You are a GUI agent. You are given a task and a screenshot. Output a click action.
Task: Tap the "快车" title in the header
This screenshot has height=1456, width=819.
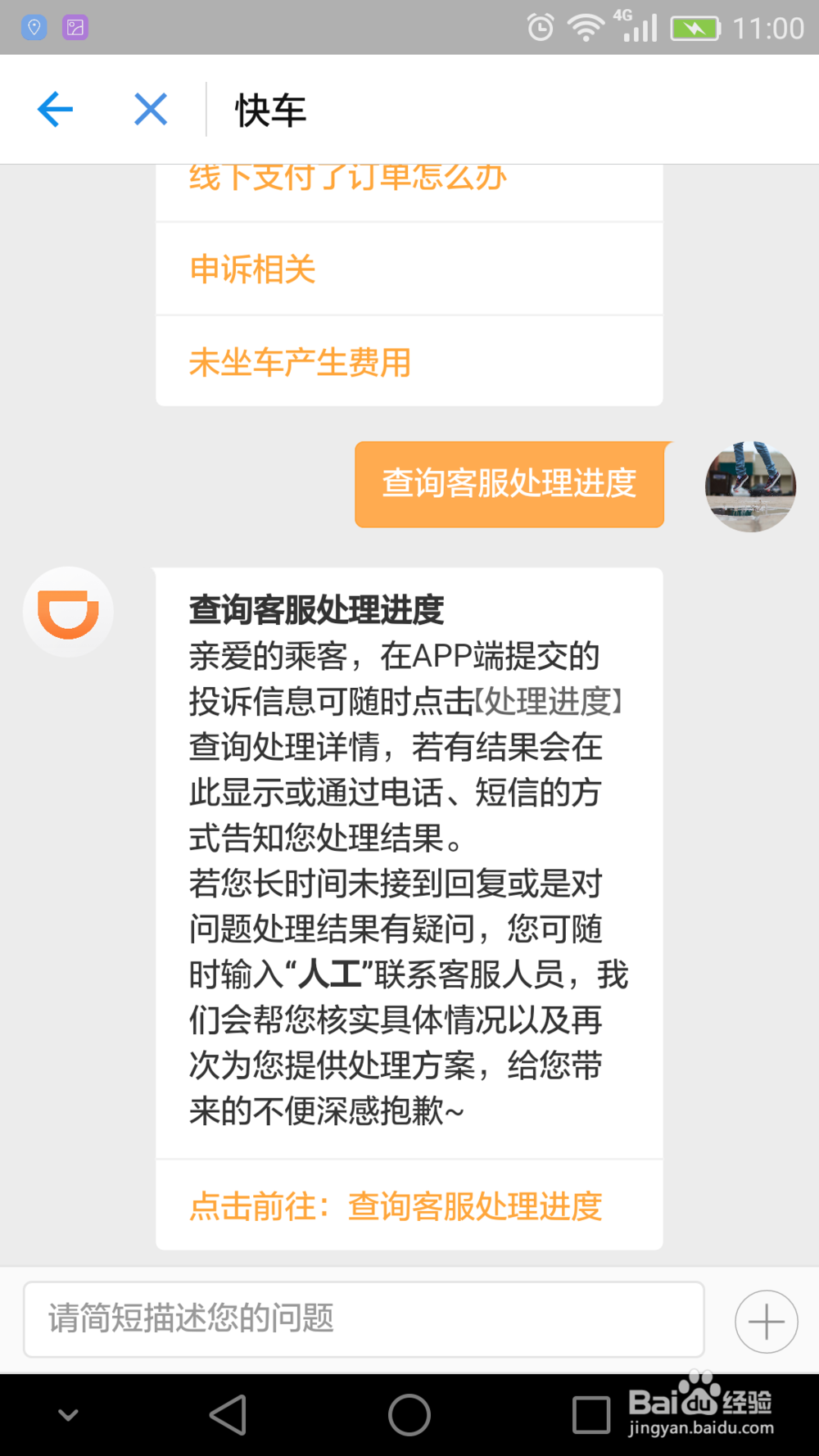pos(269,109)
